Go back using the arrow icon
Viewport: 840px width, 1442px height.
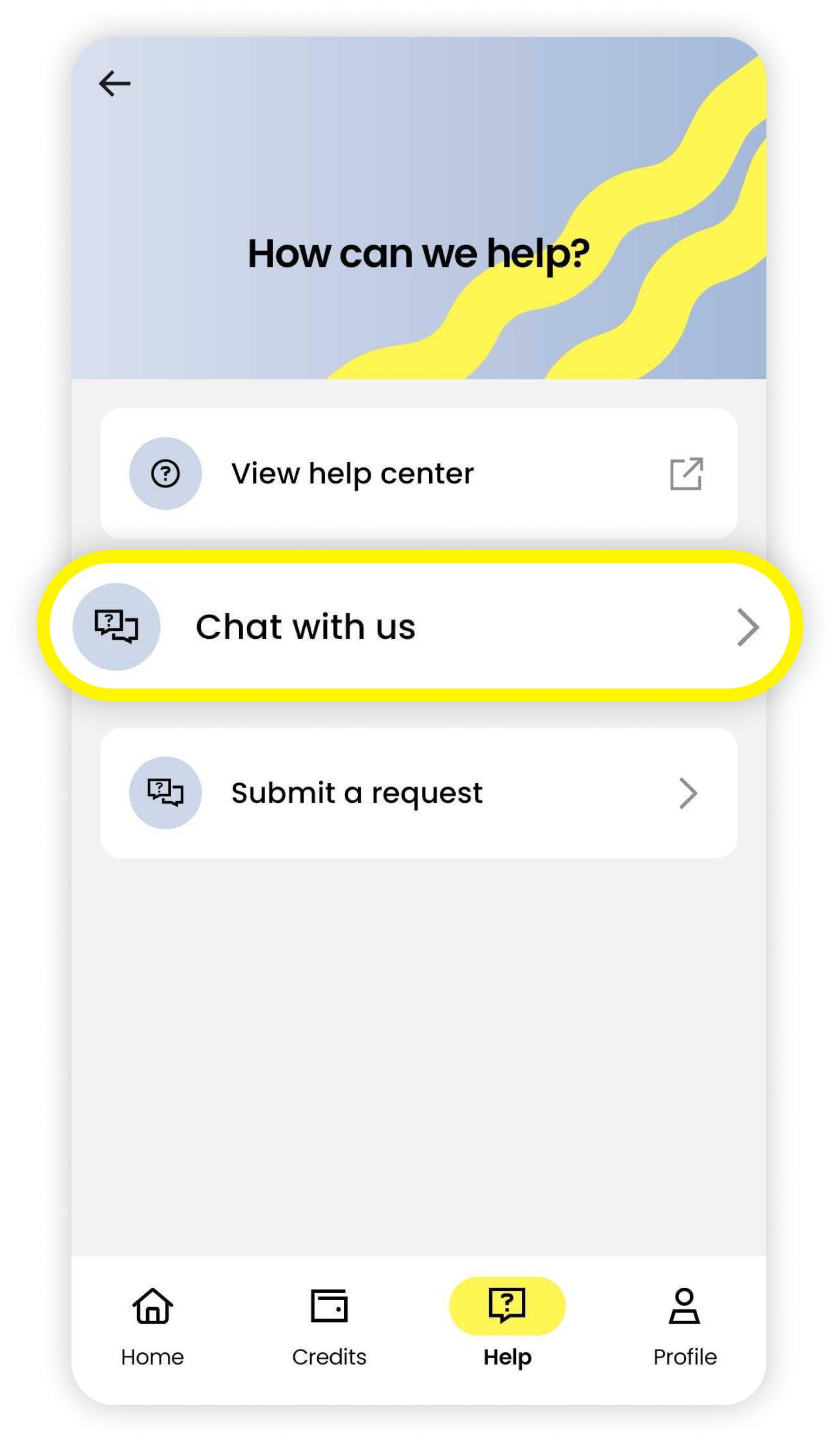pos(114,83)
